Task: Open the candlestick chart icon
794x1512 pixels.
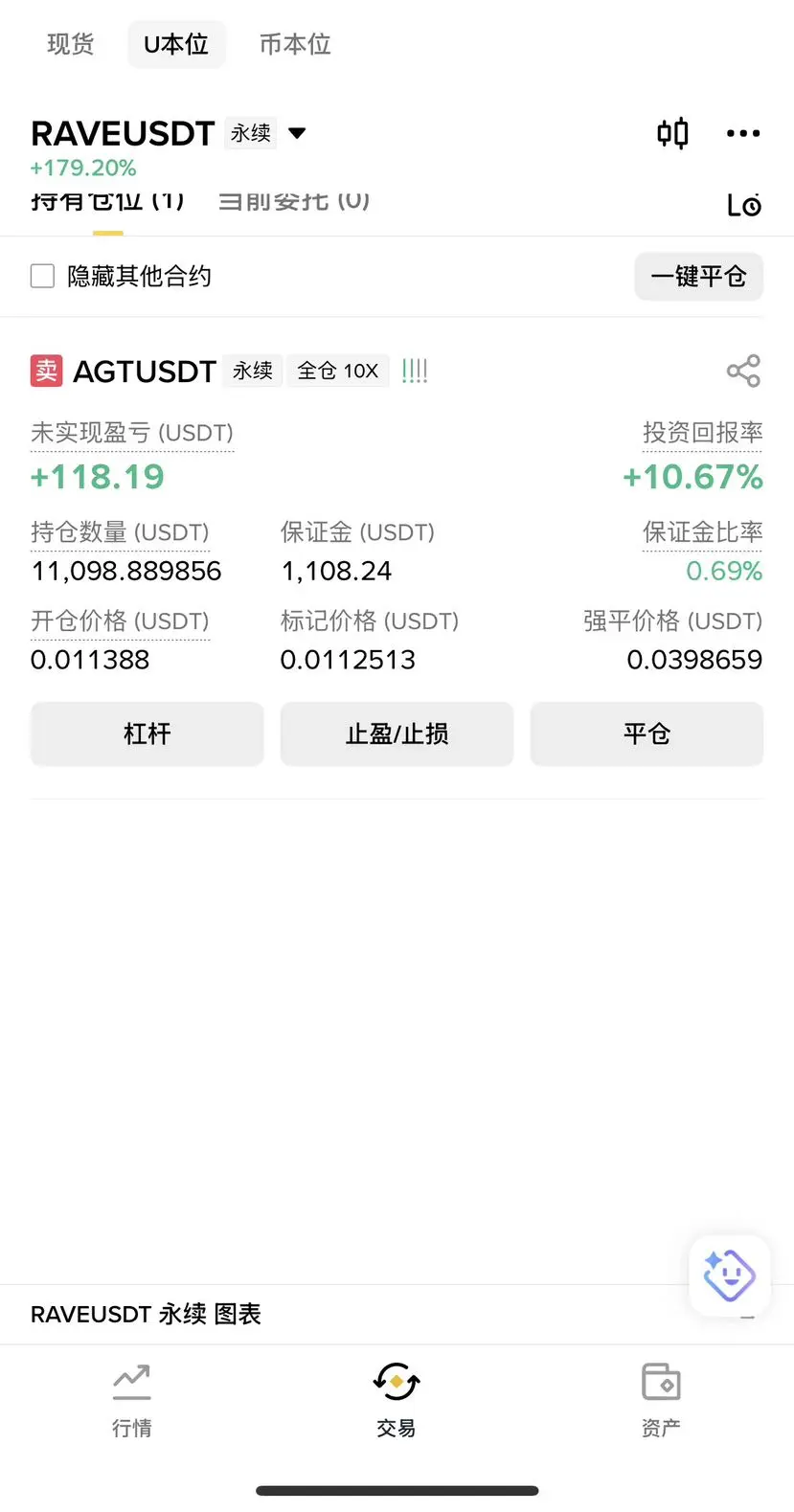Action: coord(672,133)
